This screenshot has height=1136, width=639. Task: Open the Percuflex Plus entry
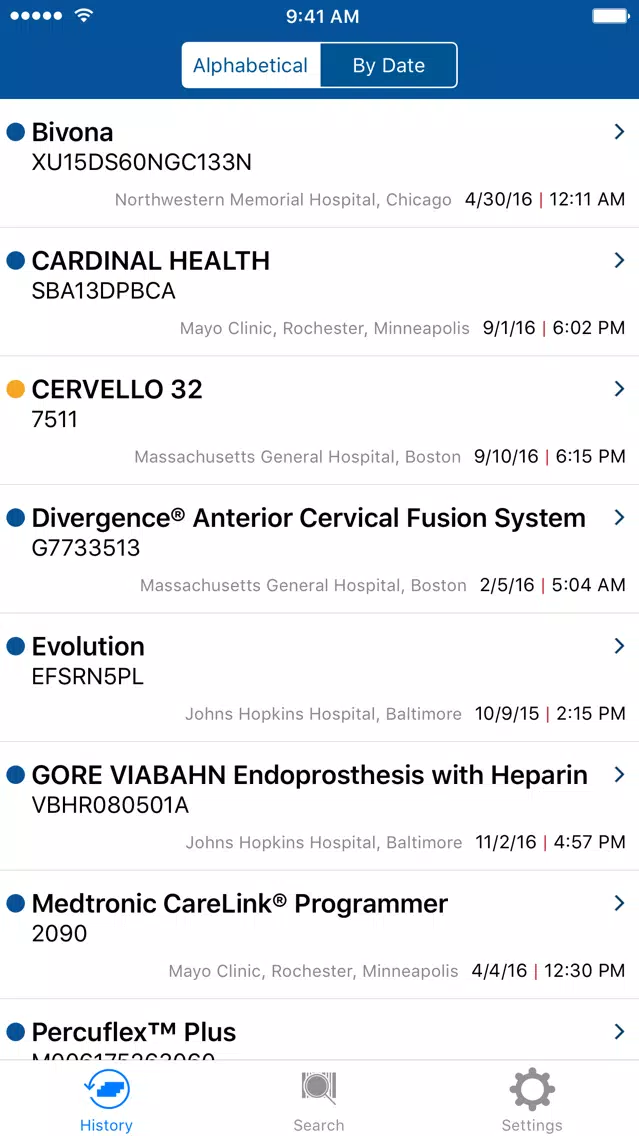[x=320, y=1030]
